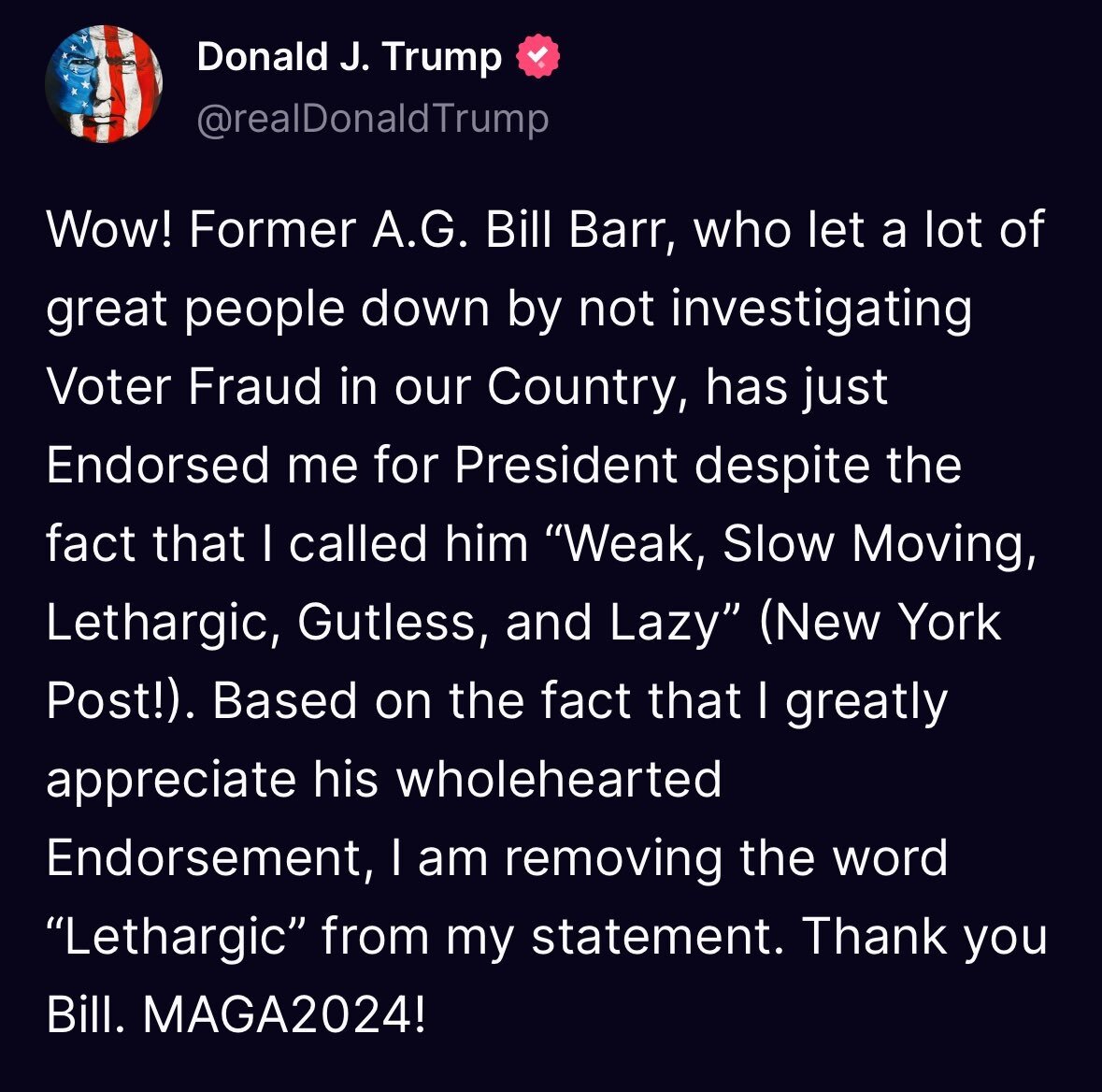Open the @realDonaldTrump handle link
This screenshot has width=1102, height=1092.
(373, 120)
